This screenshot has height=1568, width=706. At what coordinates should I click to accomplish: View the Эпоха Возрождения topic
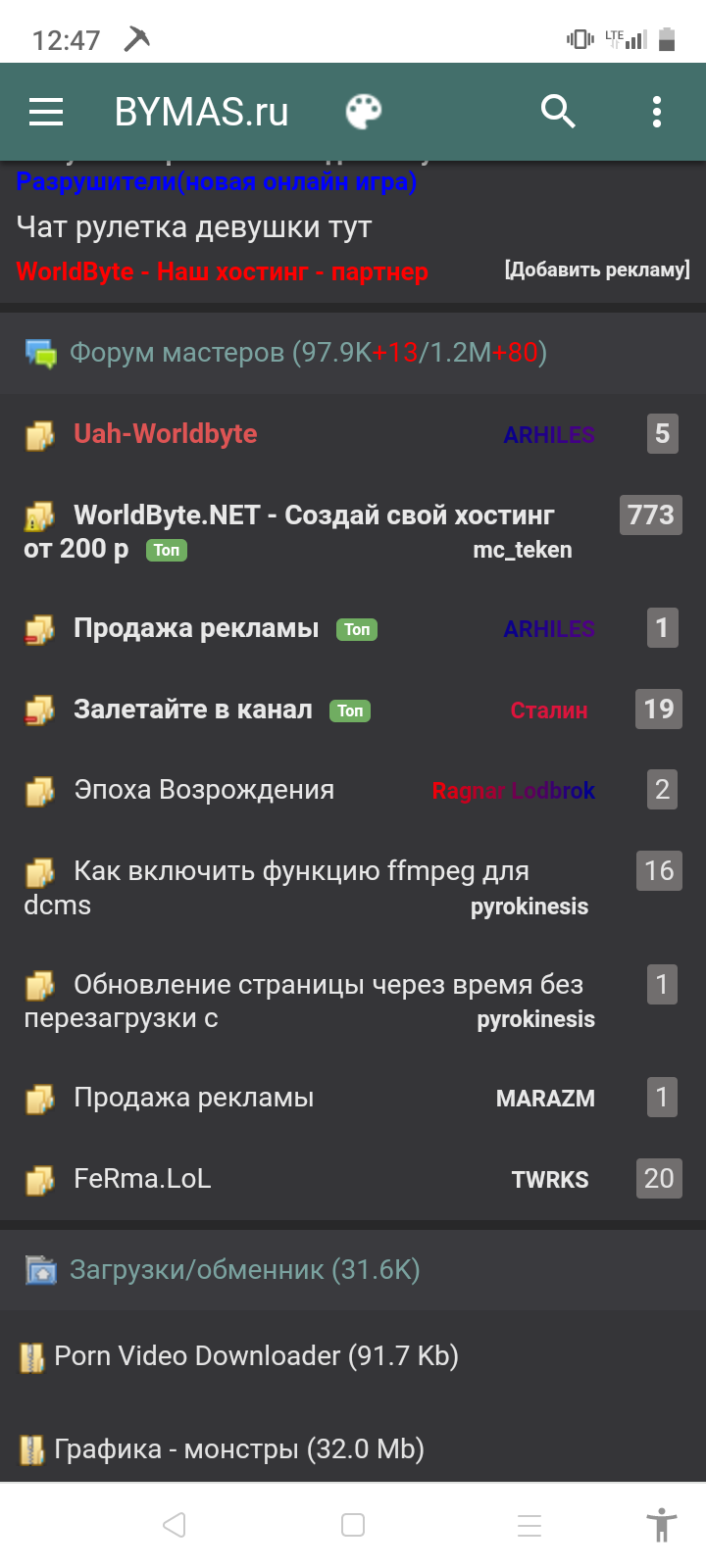204,790
